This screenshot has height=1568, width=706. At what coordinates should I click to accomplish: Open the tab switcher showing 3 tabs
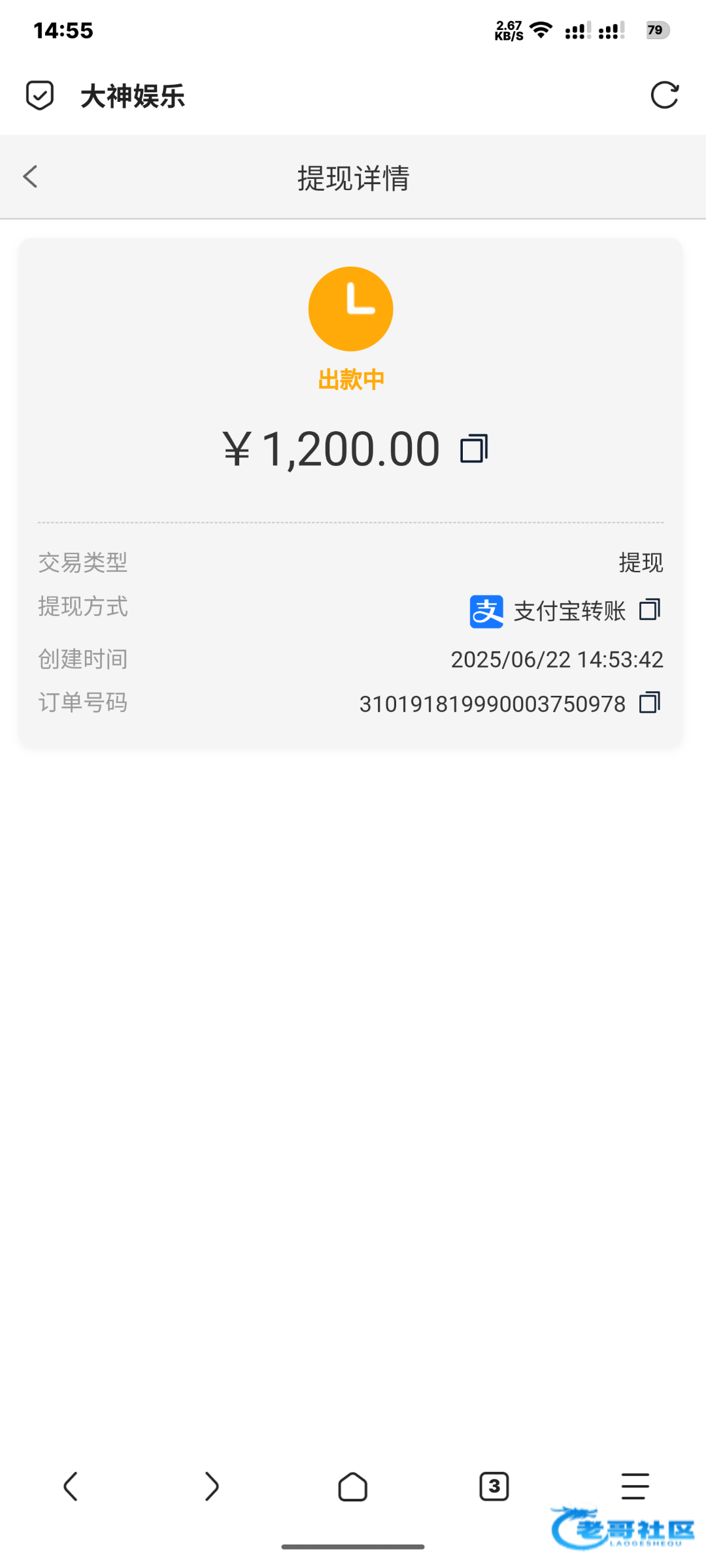pyautogui.click(x=494, y=1486)
